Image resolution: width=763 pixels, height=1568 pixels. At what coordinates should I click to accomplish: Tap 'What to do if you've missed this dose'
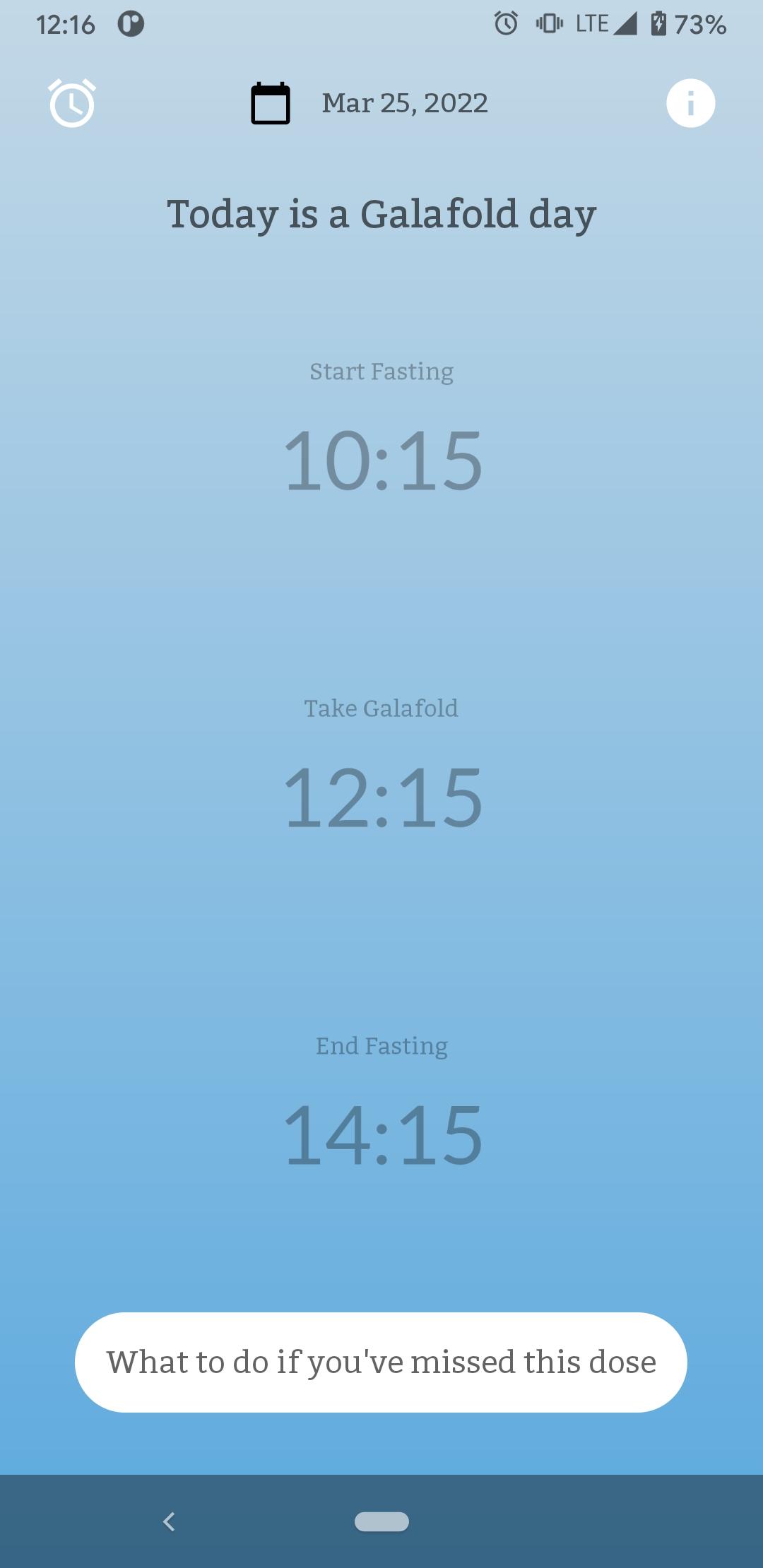pos(381,1362)
